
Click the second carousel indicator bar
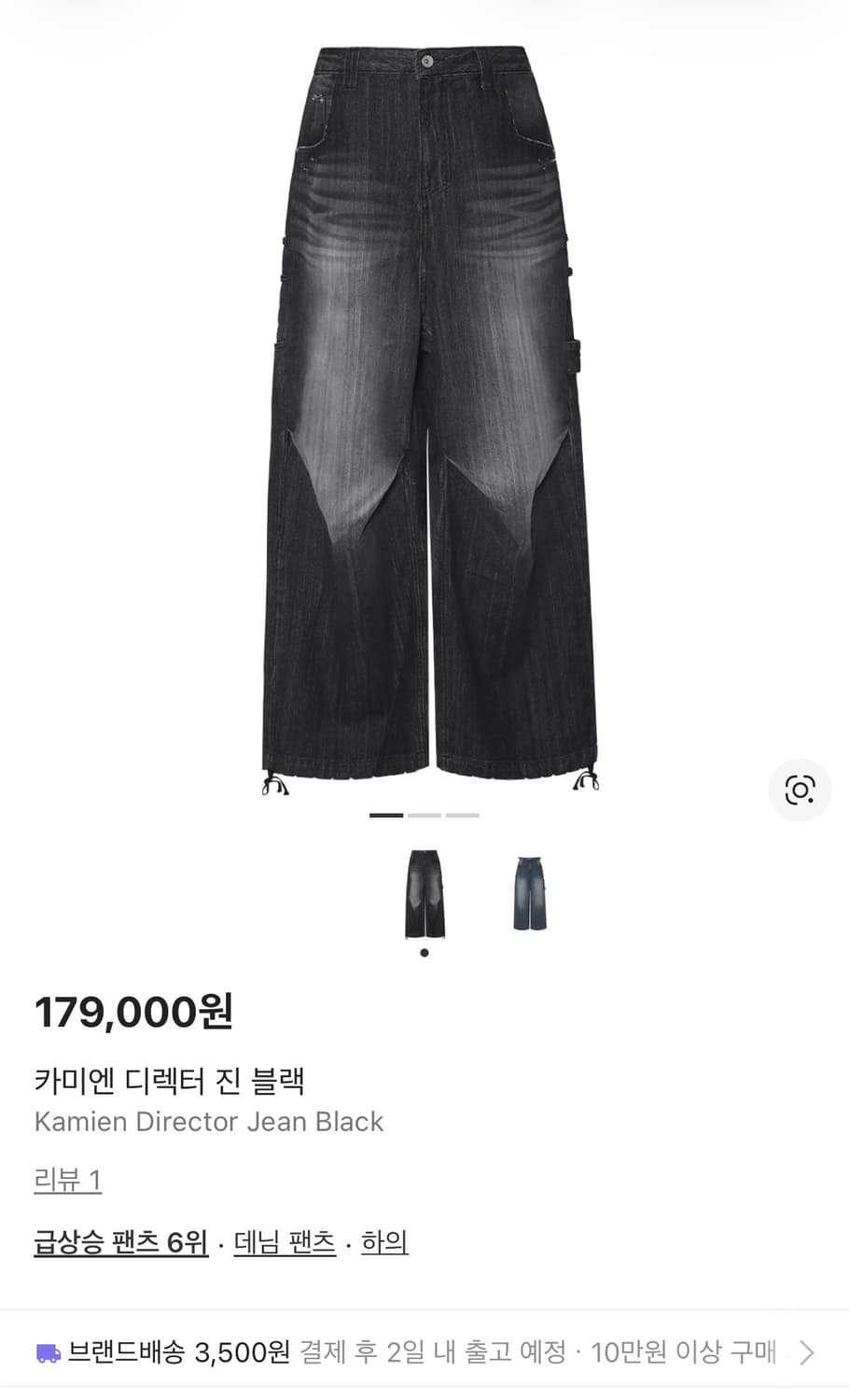(x=423, y=815)
